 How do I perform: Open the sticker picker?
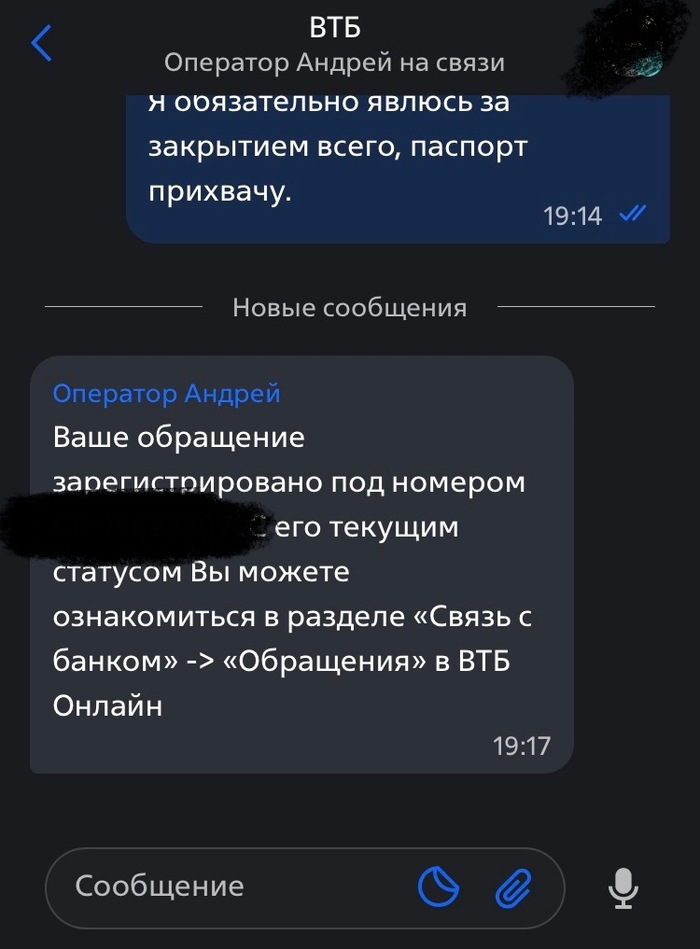438,885
